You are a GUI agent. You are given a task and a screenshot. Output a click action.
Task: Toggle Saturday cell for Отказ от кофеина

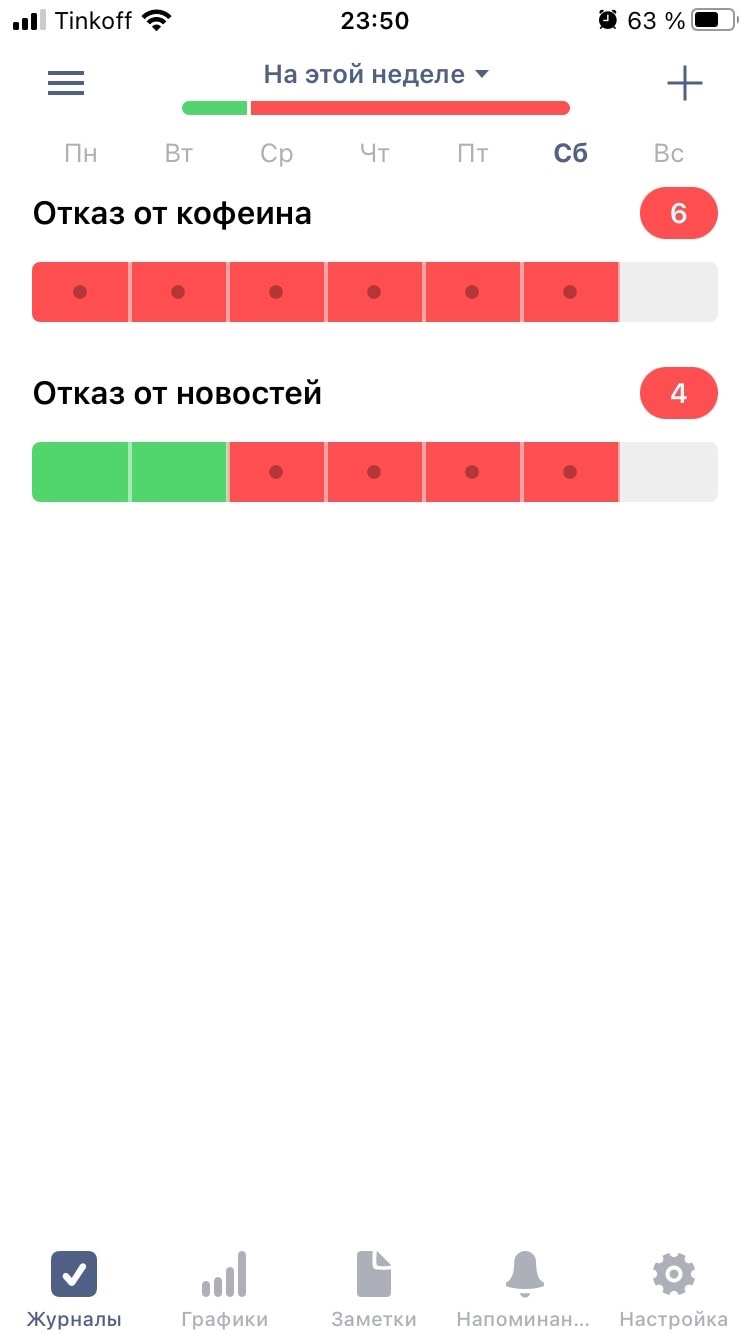570,292
